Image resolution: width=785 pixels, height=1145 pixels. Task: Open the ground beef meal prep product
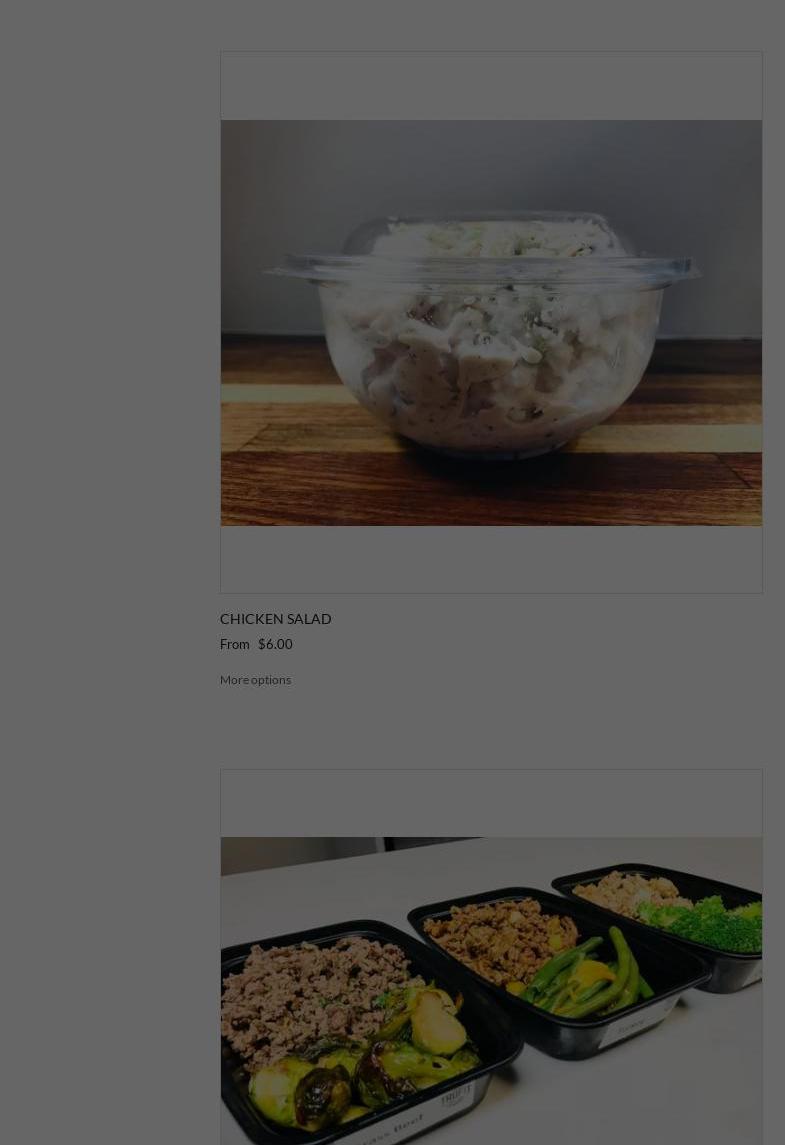click(491, 990)
